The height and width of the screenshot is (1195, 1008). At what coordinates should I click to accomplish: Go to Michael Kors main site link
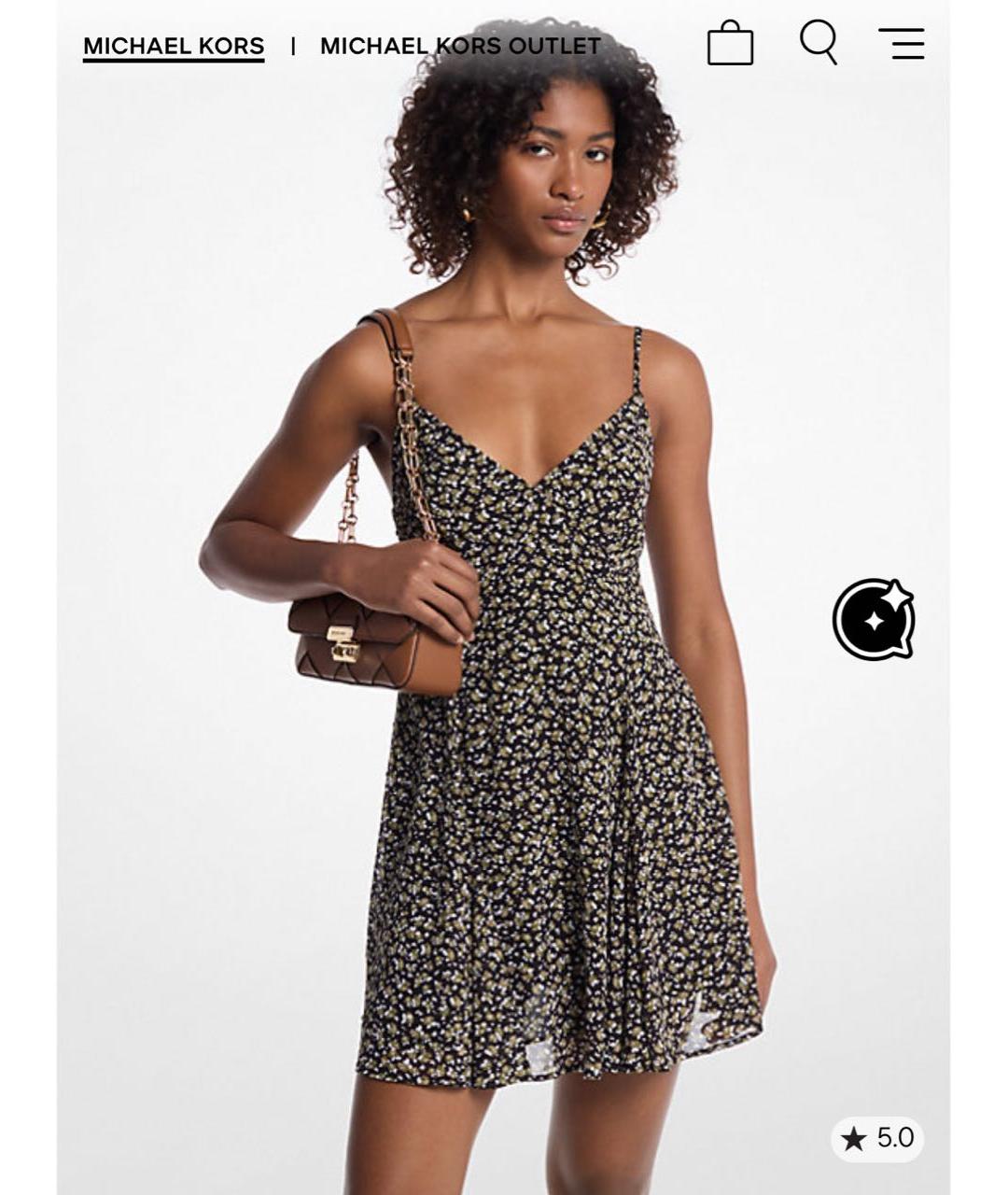174,46
